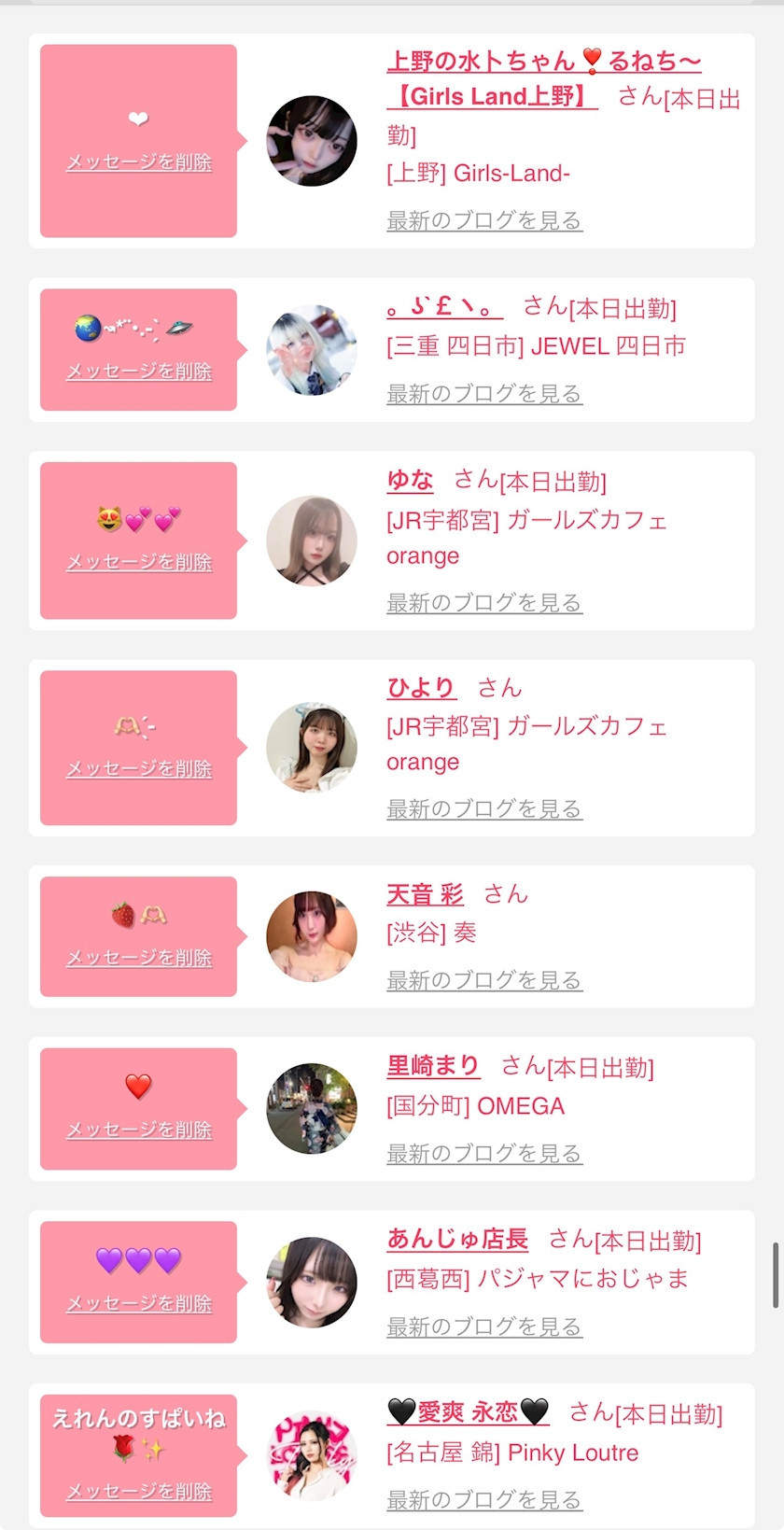Delete the strawberry message to 天音 彩
This screenshot has width=784, height=1530.
tap(139, 958)
